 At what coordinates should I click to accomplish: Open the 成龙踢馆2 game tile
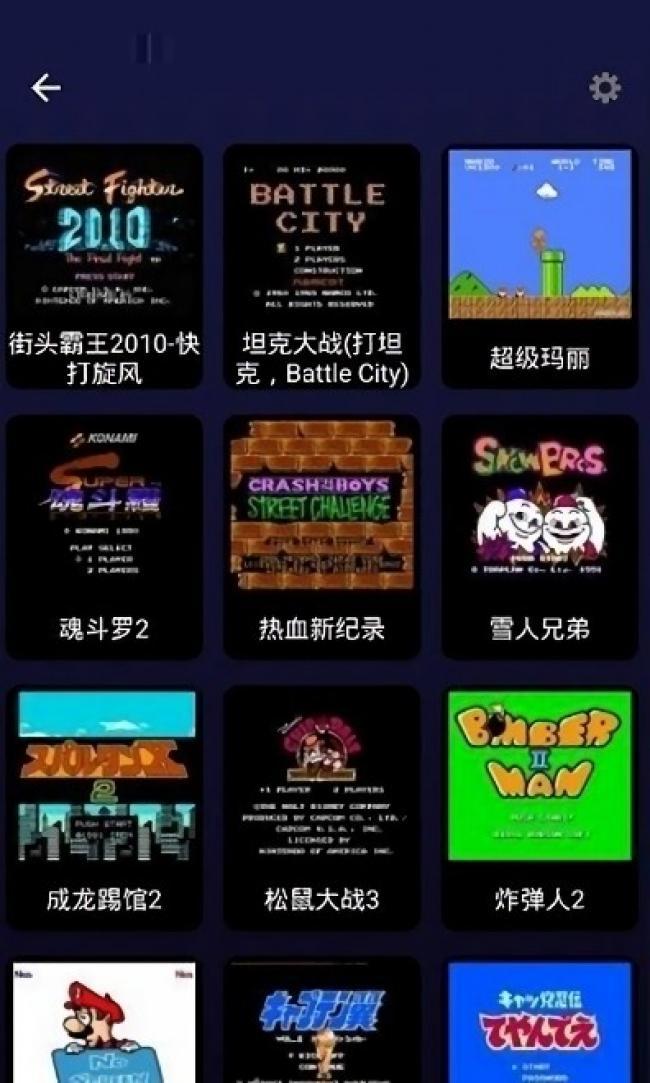click(x=104, y=807)
